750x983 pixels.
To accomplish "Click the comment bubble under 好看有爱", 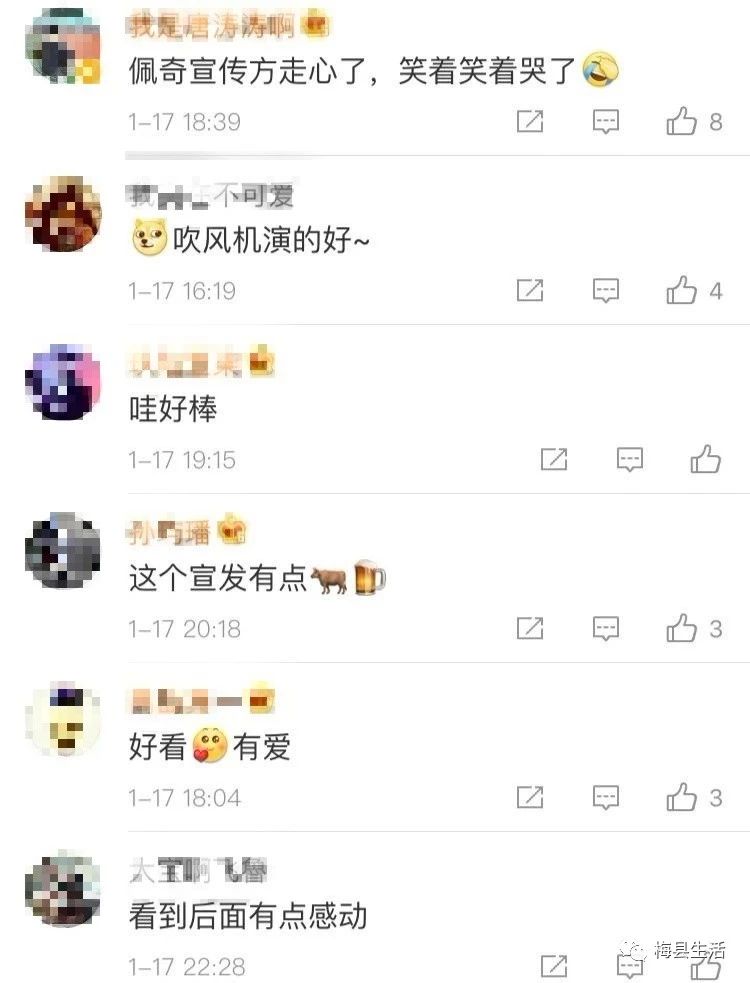I will point(604,797).
